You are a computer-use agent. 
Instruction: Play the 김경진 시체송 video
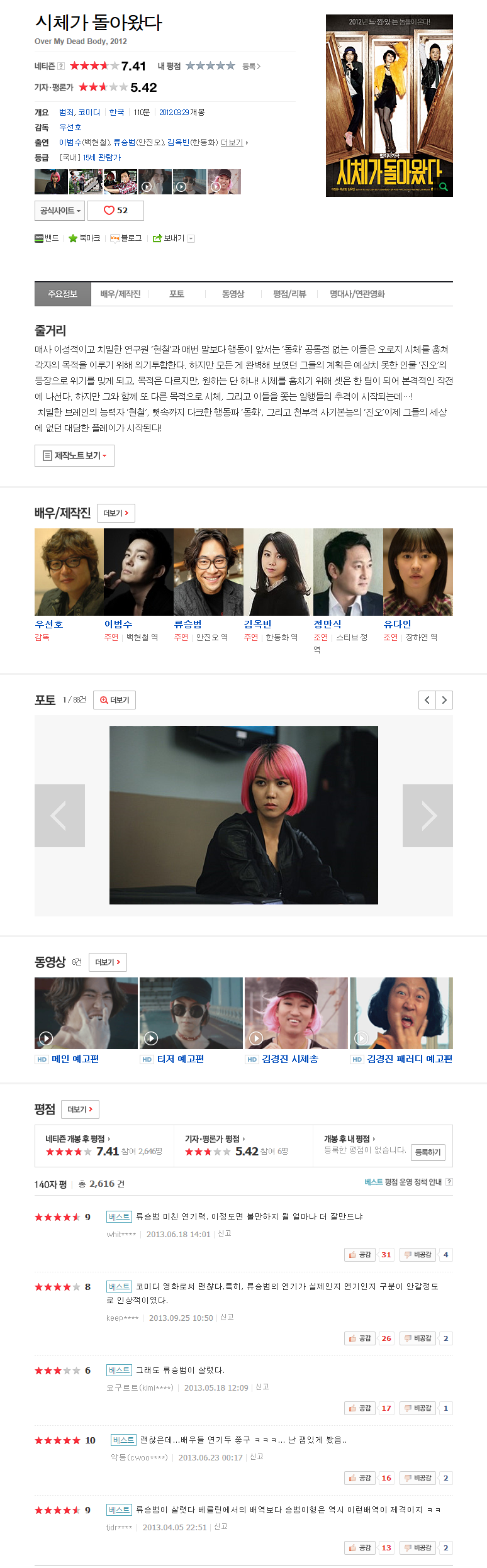click(296, 1013)
